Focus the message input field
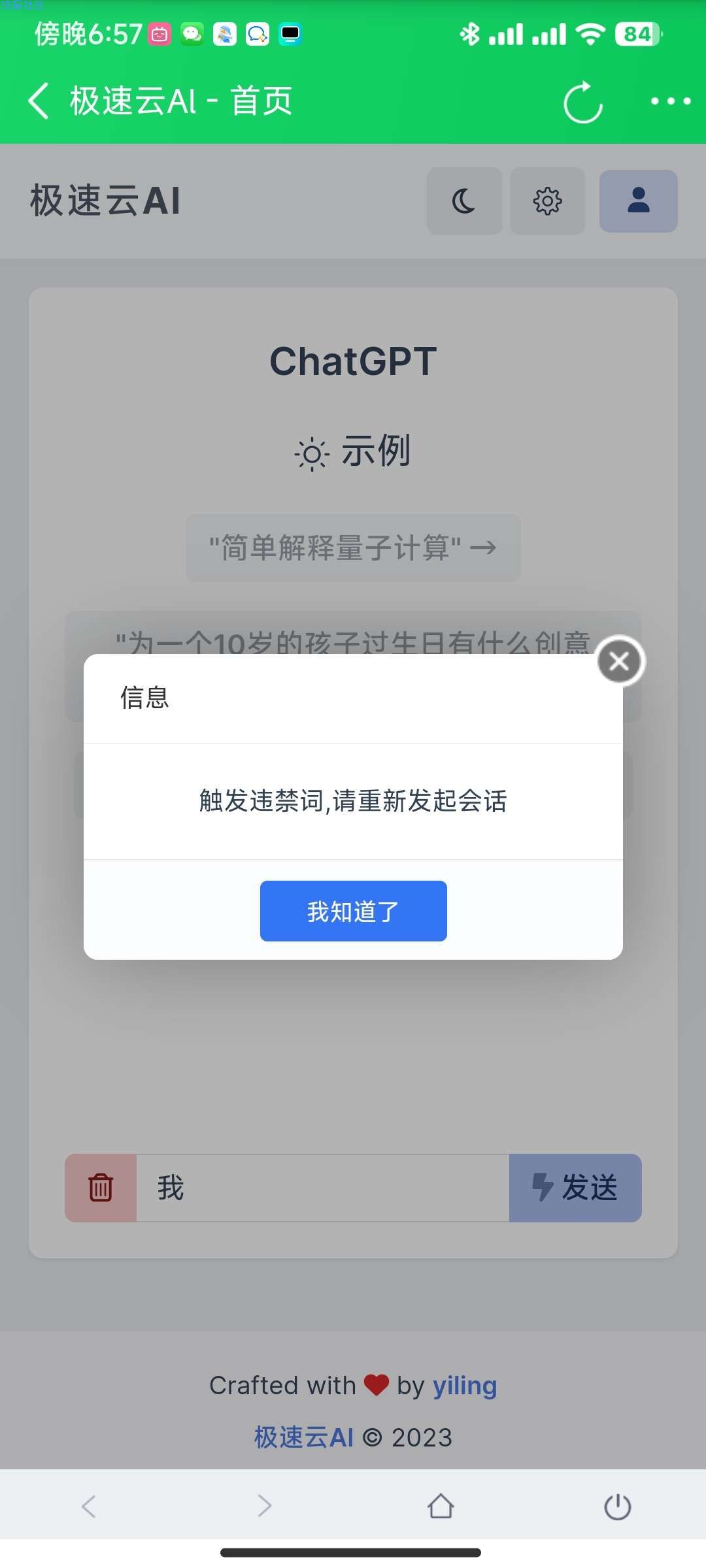This screenshot has width=706, height=1568. tap(322, 1188)
